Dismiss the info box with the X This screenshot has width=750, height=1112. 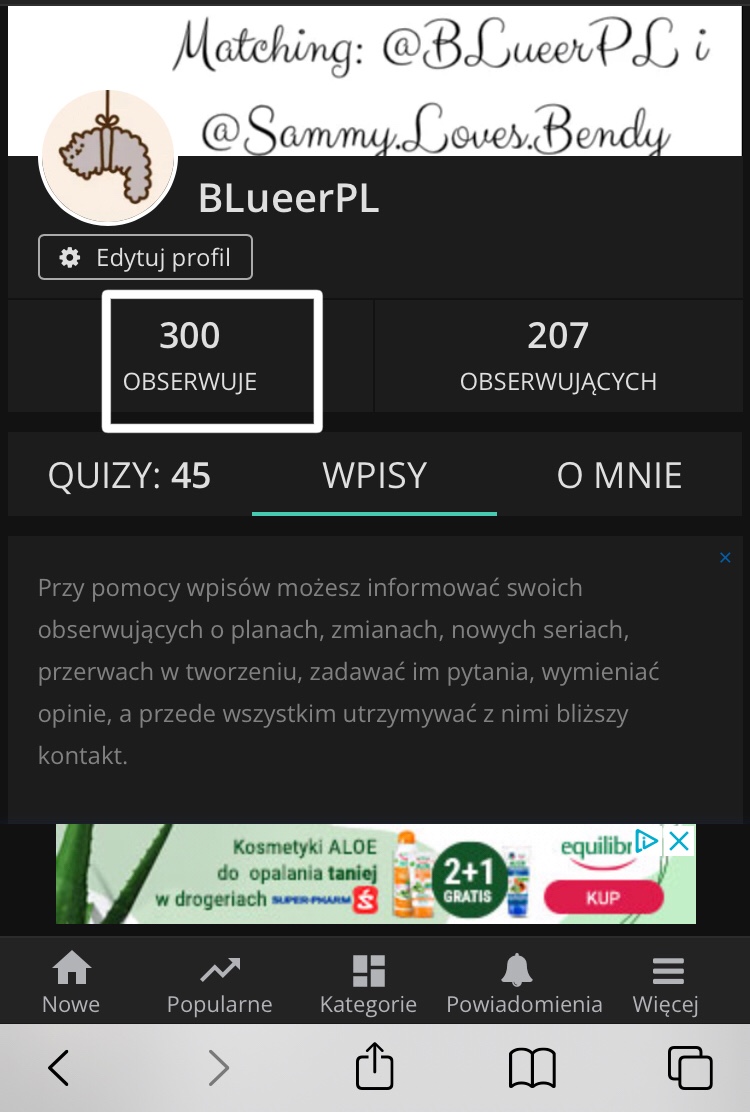click(x=725, y=558)
